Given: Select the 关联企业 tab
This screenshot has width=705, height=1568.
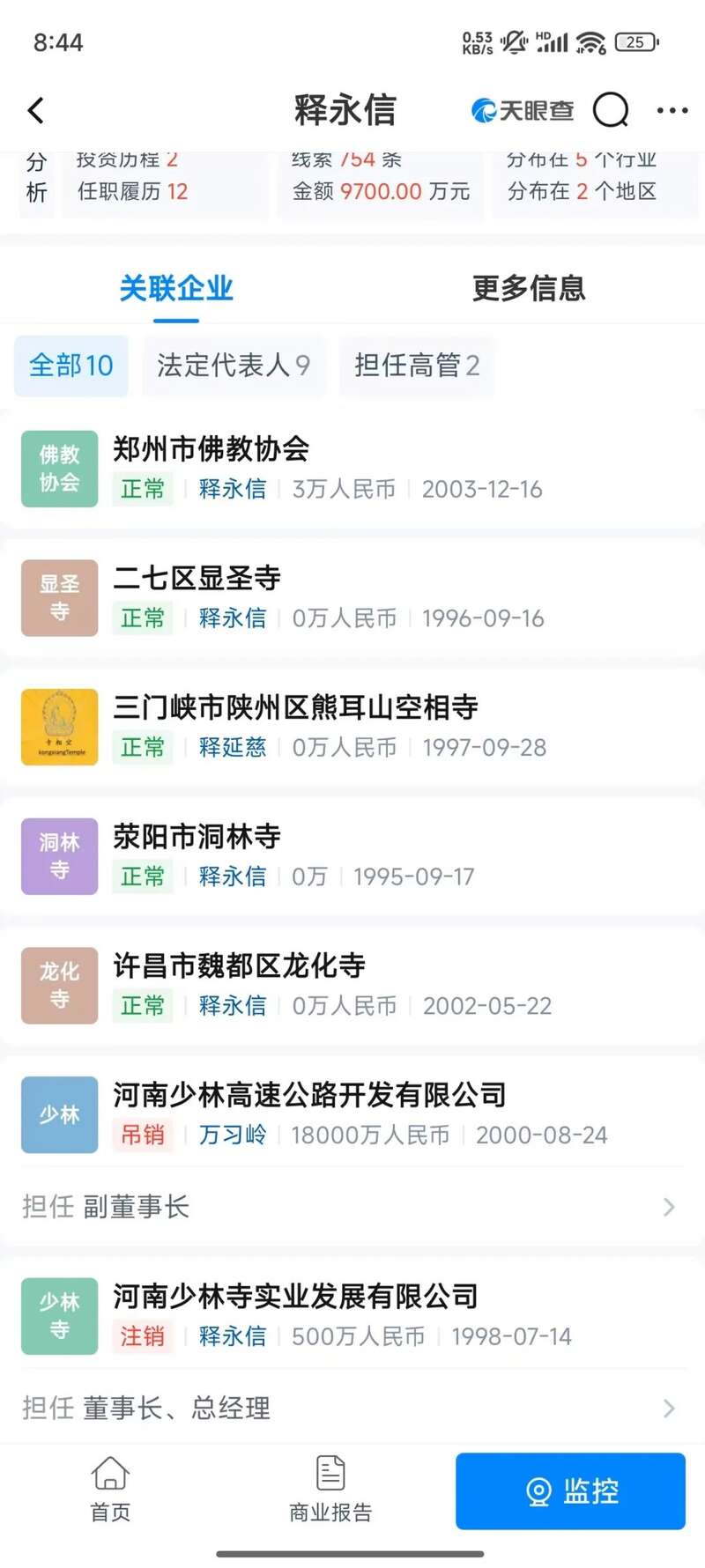Looking at the screenshot, I should click(176, 288).
